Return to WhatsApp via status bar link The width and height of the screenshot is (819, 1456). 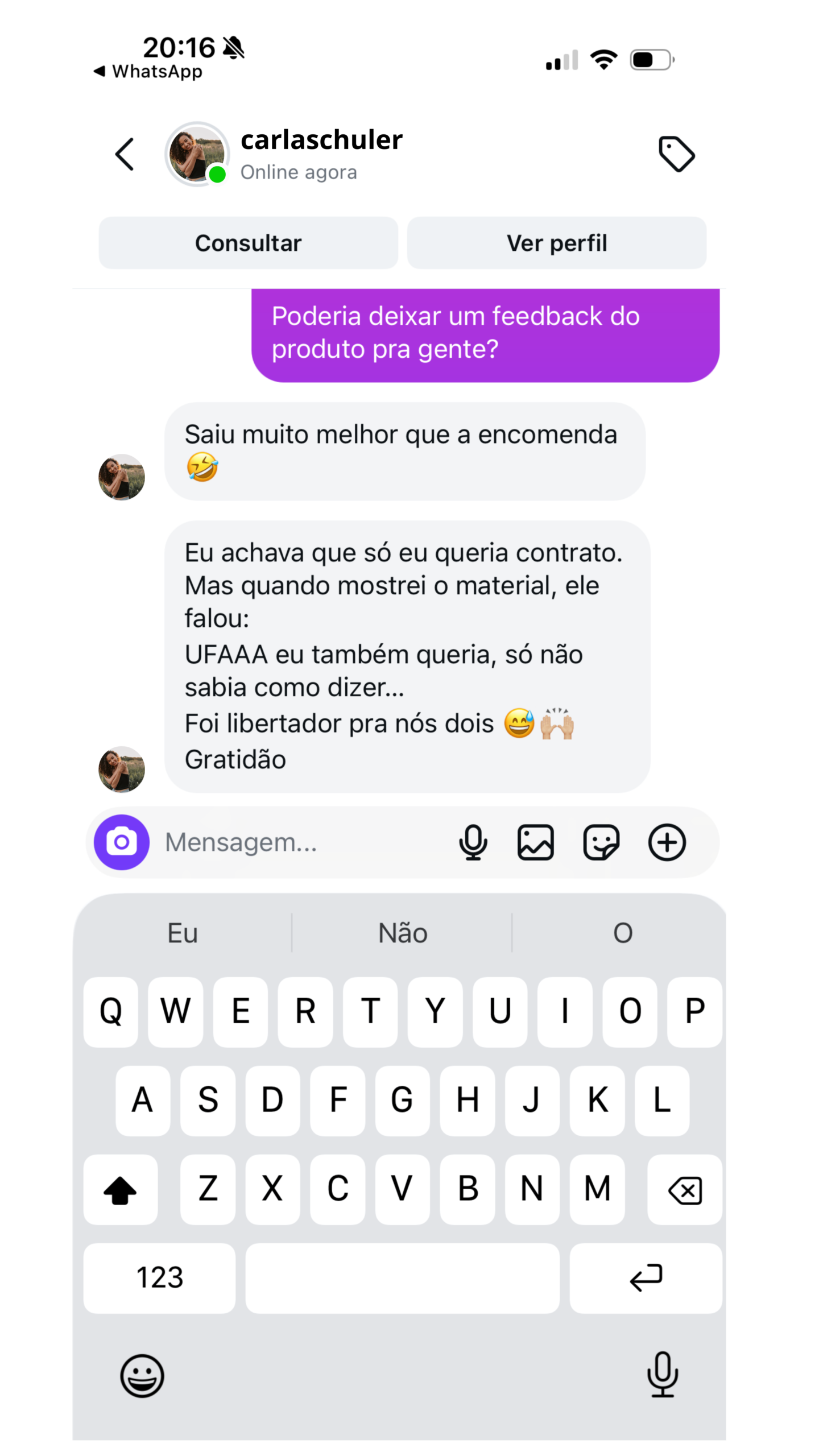tap(148, 72)
